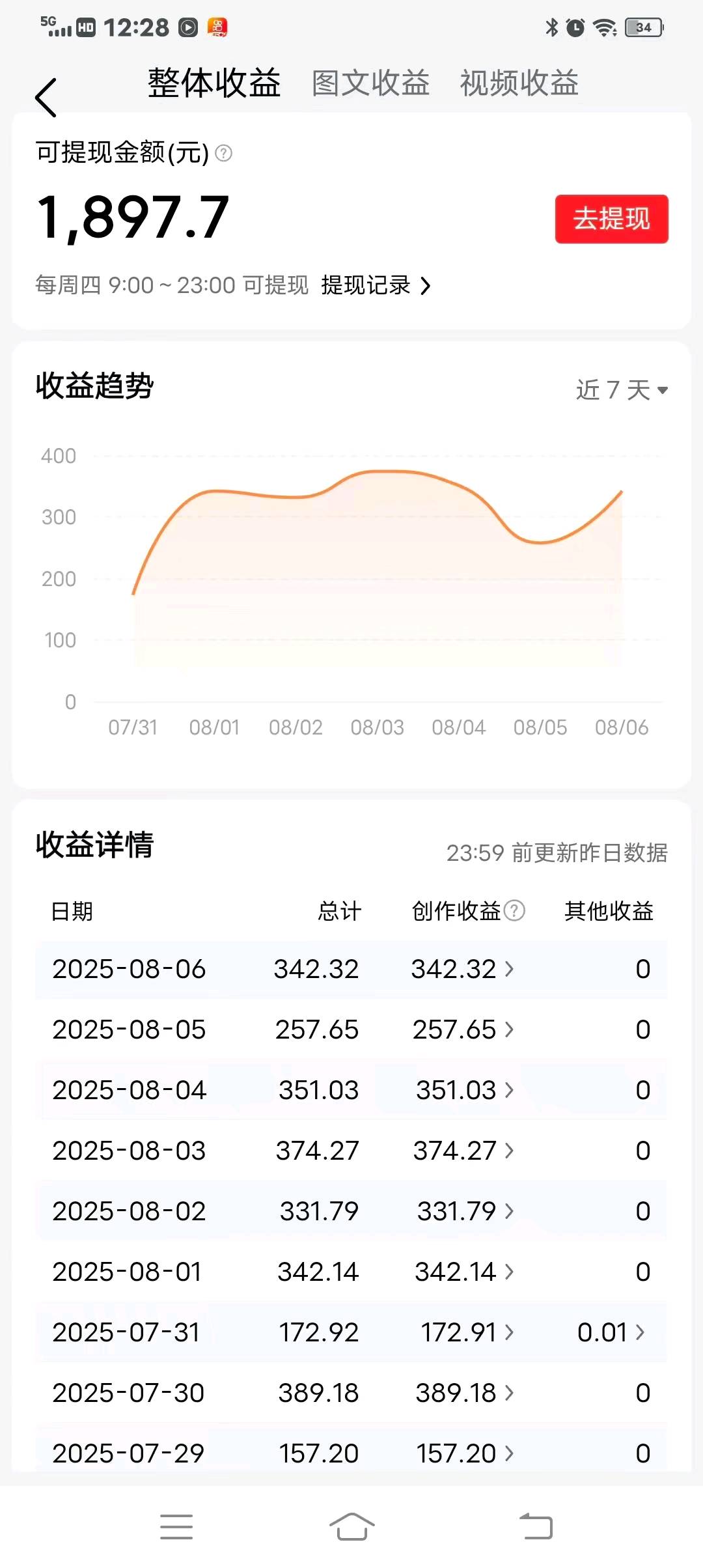The width and height of the screenshot is (703, 1568).
Task: Tap the video player icon in status bar
Action: point(189,27)
